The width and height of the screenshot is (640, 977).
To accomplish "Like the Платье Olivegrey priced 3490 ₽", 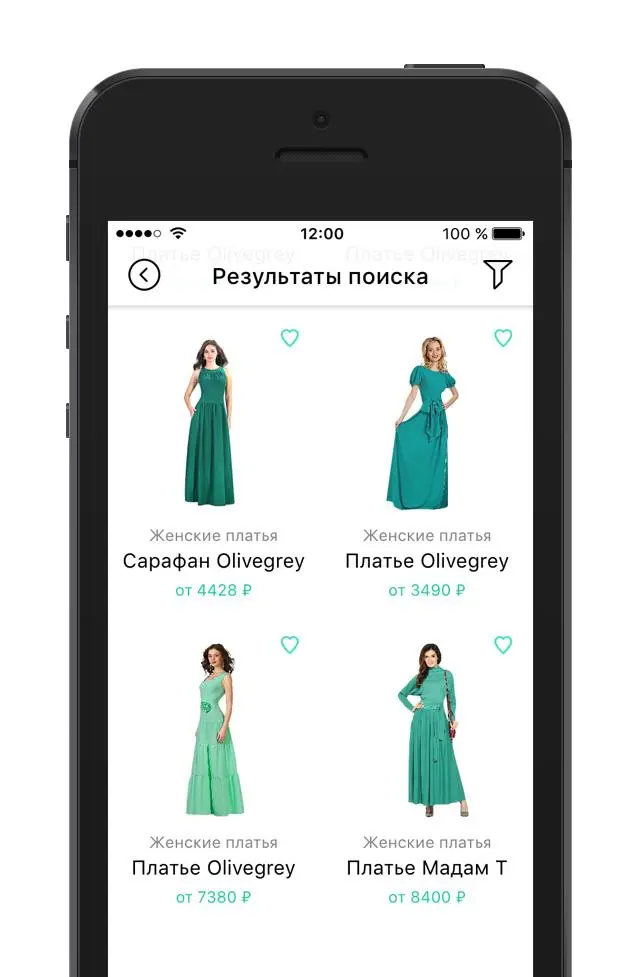I will 503,338.
